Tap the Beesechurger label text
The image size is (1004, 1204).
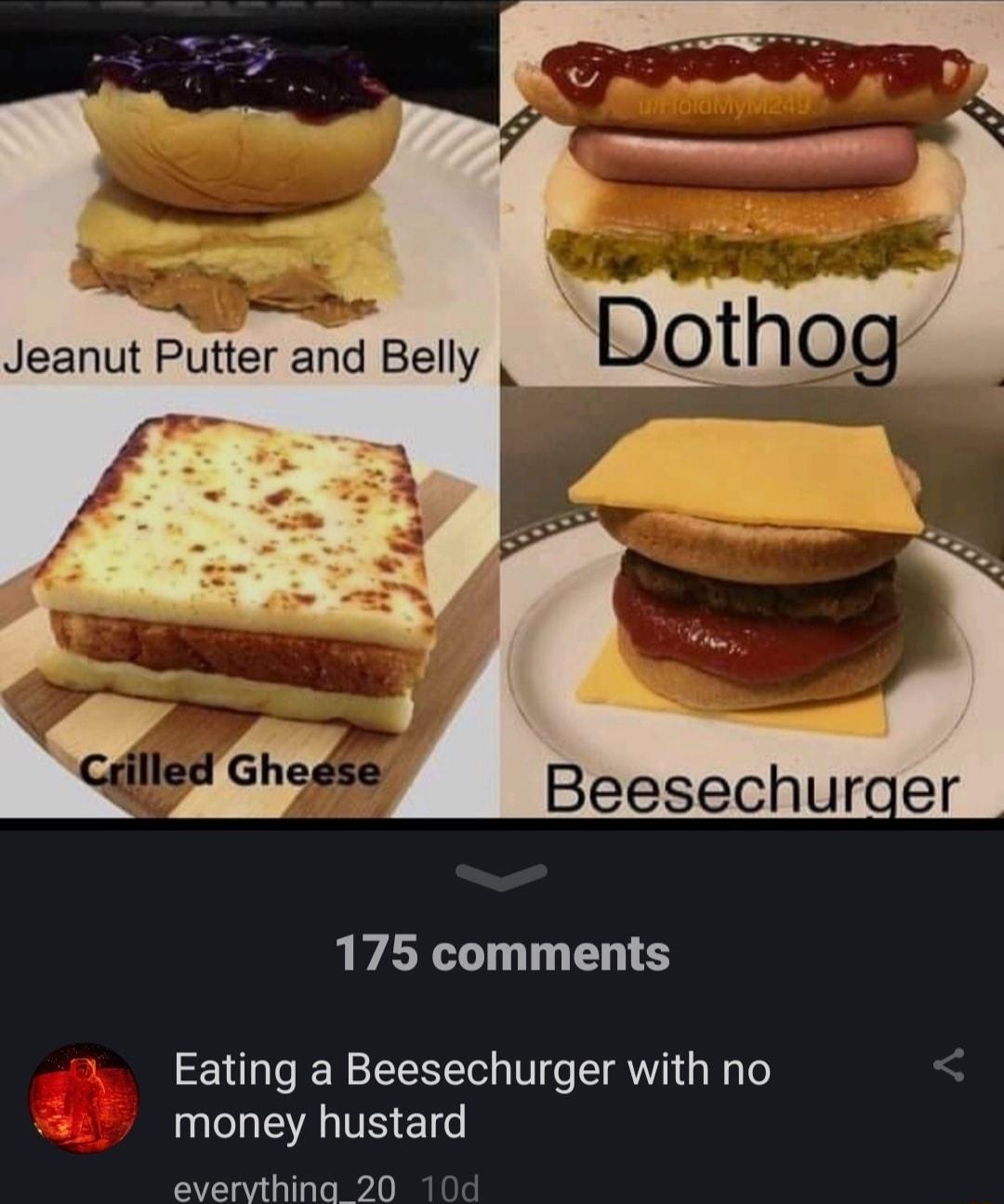coord(753,789)
